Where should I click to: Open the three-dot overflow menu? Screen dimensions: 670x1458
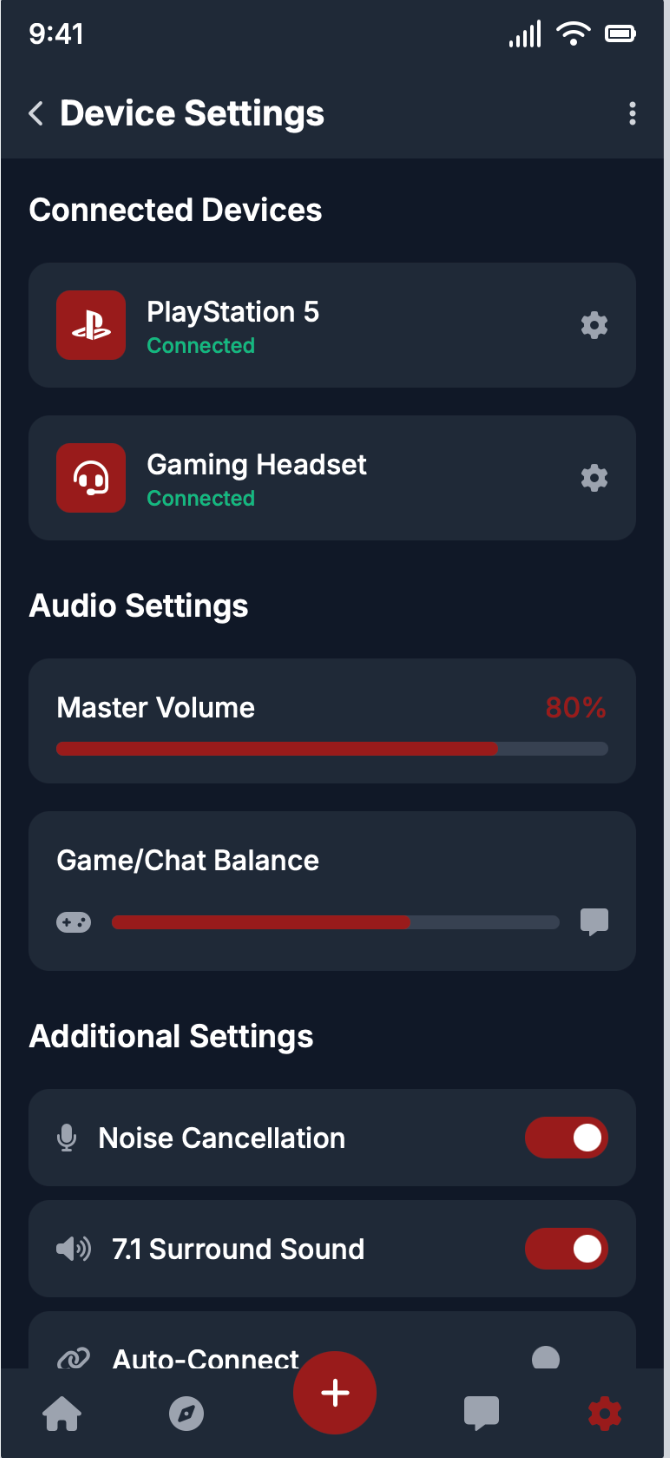[632, 114]
